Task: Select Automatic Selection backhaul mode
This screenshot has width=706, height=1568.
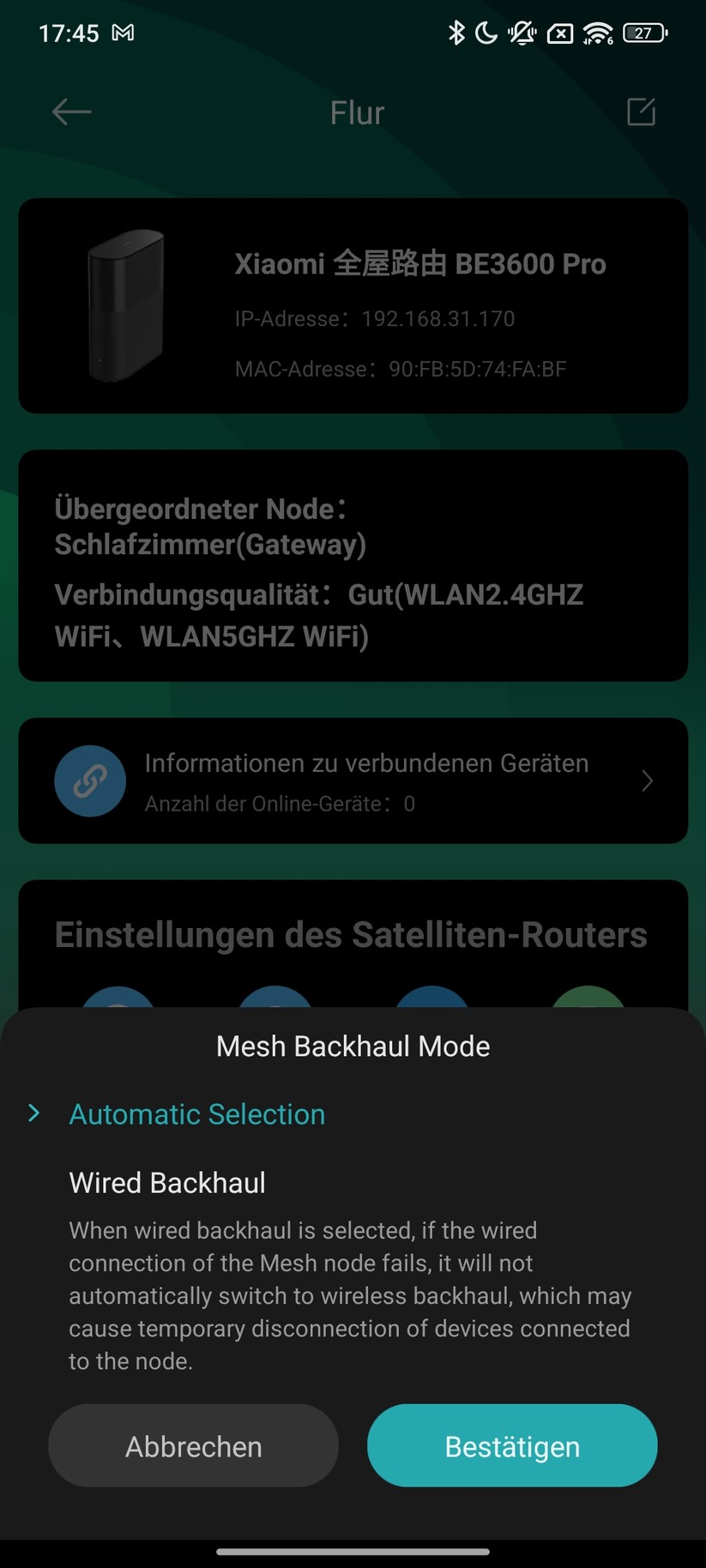Action: tap(196, 1113)
